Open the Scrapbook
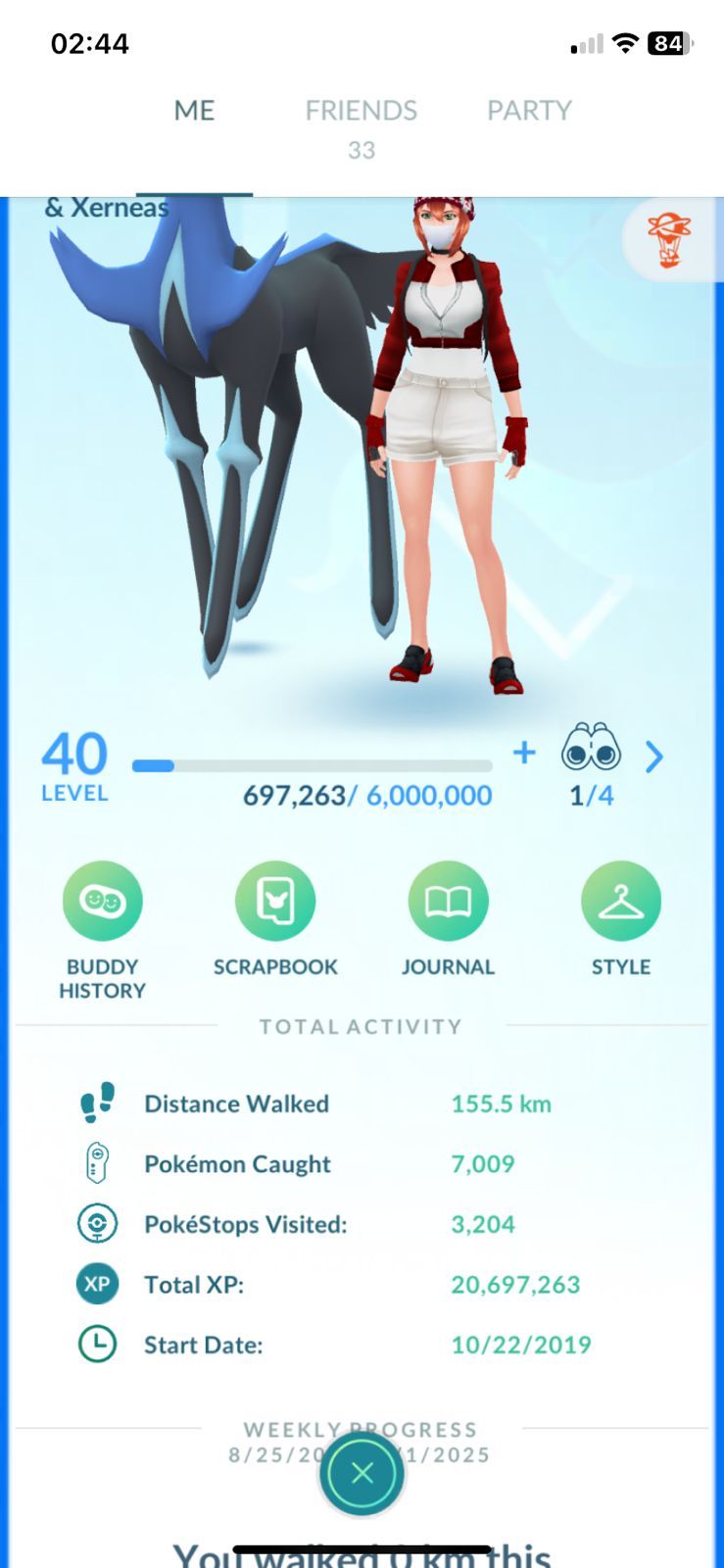This screenshot has width=724, height=1568. pos(275,902)
